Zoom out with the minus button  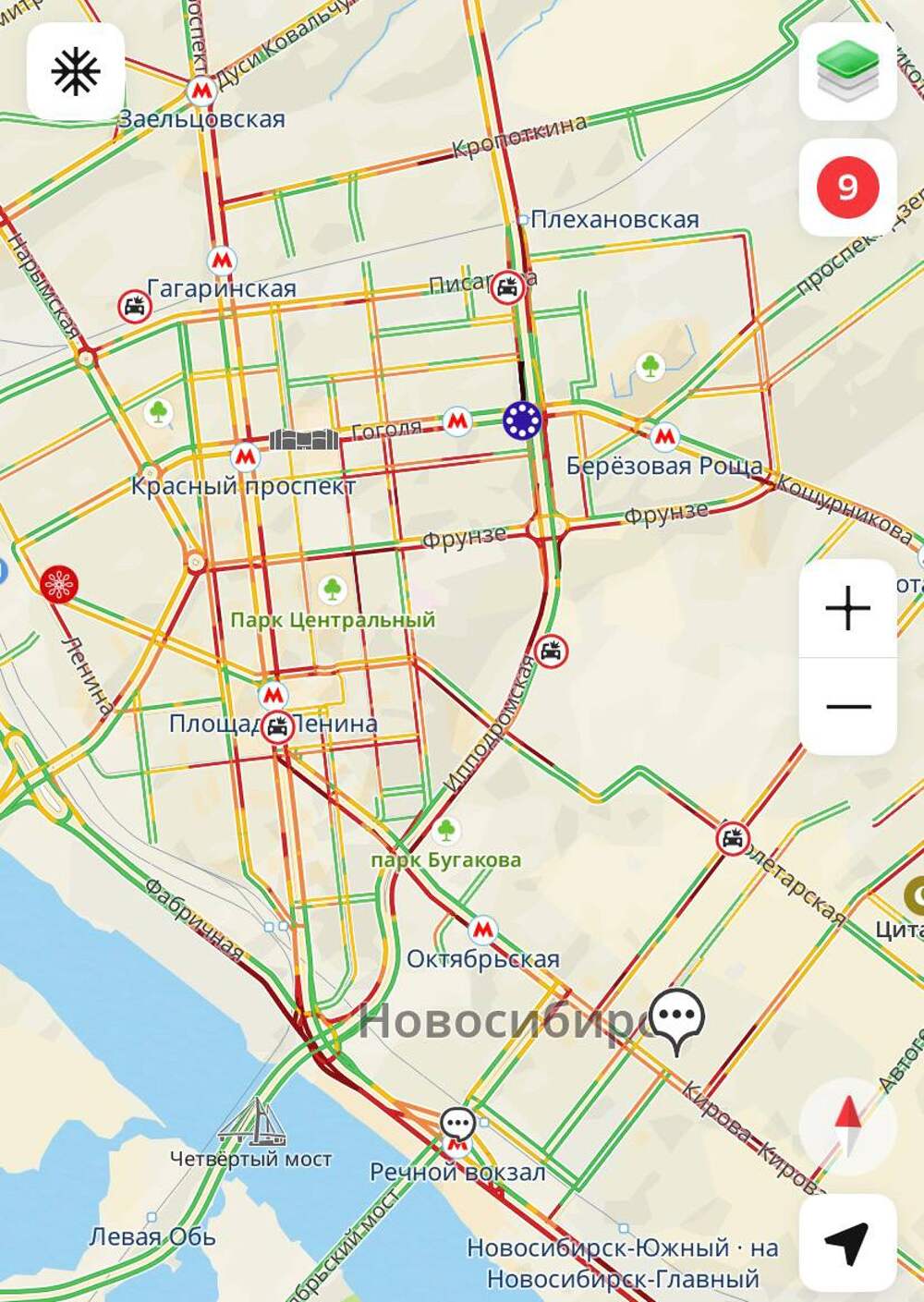[x=847, y=707]
